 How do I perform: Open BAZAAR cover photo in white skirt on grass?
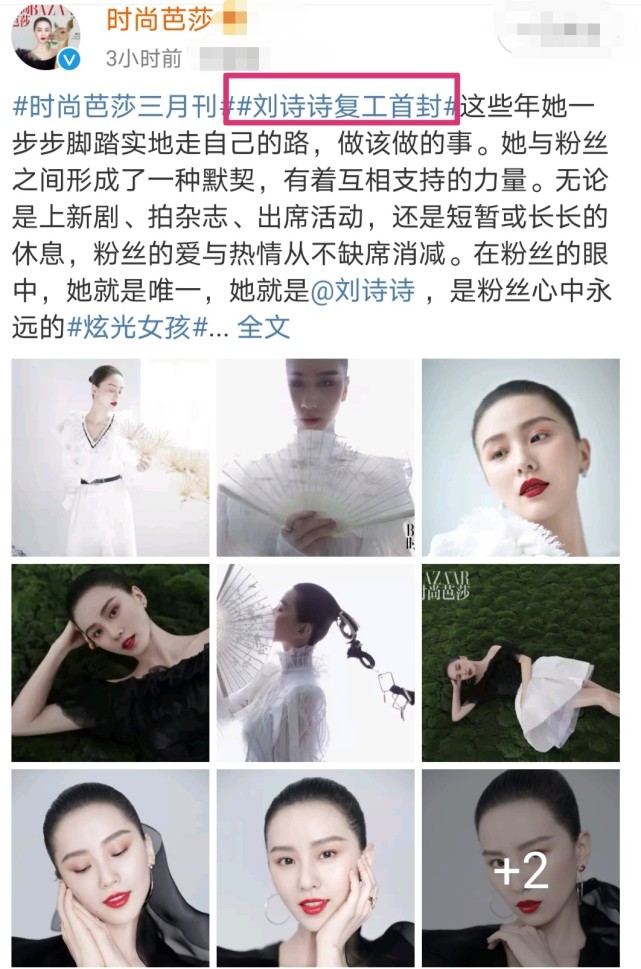(520, 662)
